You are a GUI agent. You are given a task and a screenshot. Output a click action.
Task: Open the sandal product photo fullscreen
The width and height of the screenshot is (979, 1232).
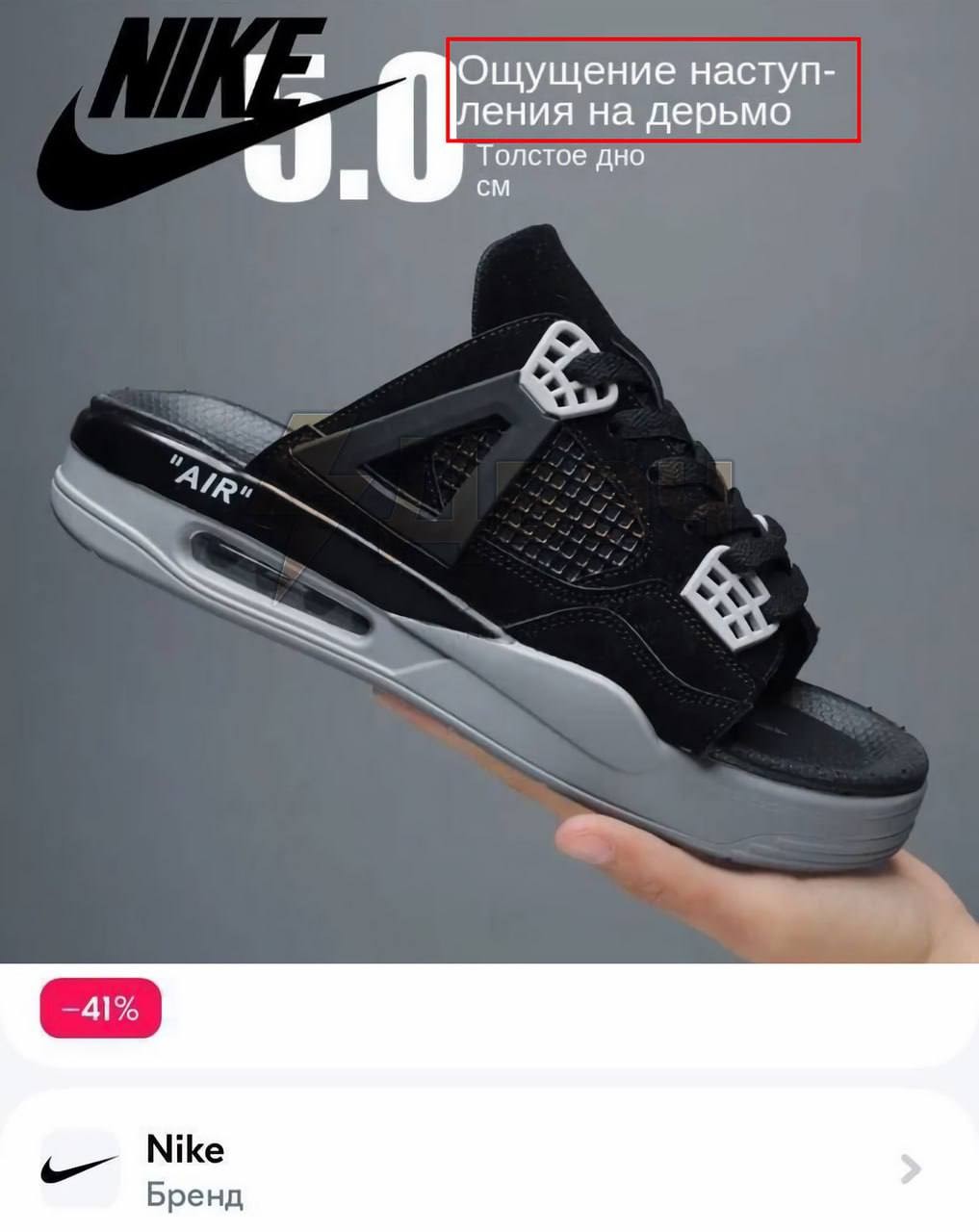pos(489,539)
